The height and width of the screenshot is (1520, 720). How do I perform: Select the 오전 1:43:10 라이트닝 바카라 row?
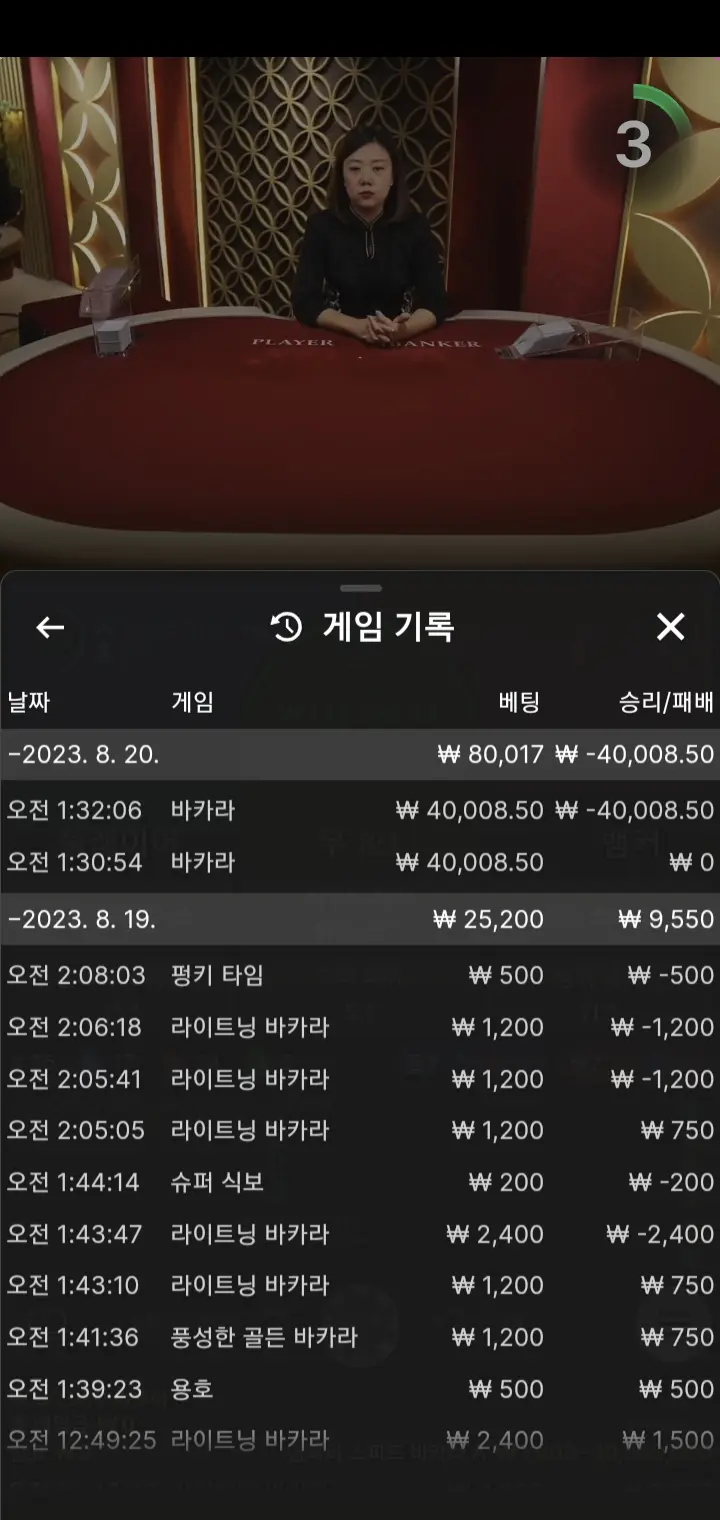point(360,1285)
